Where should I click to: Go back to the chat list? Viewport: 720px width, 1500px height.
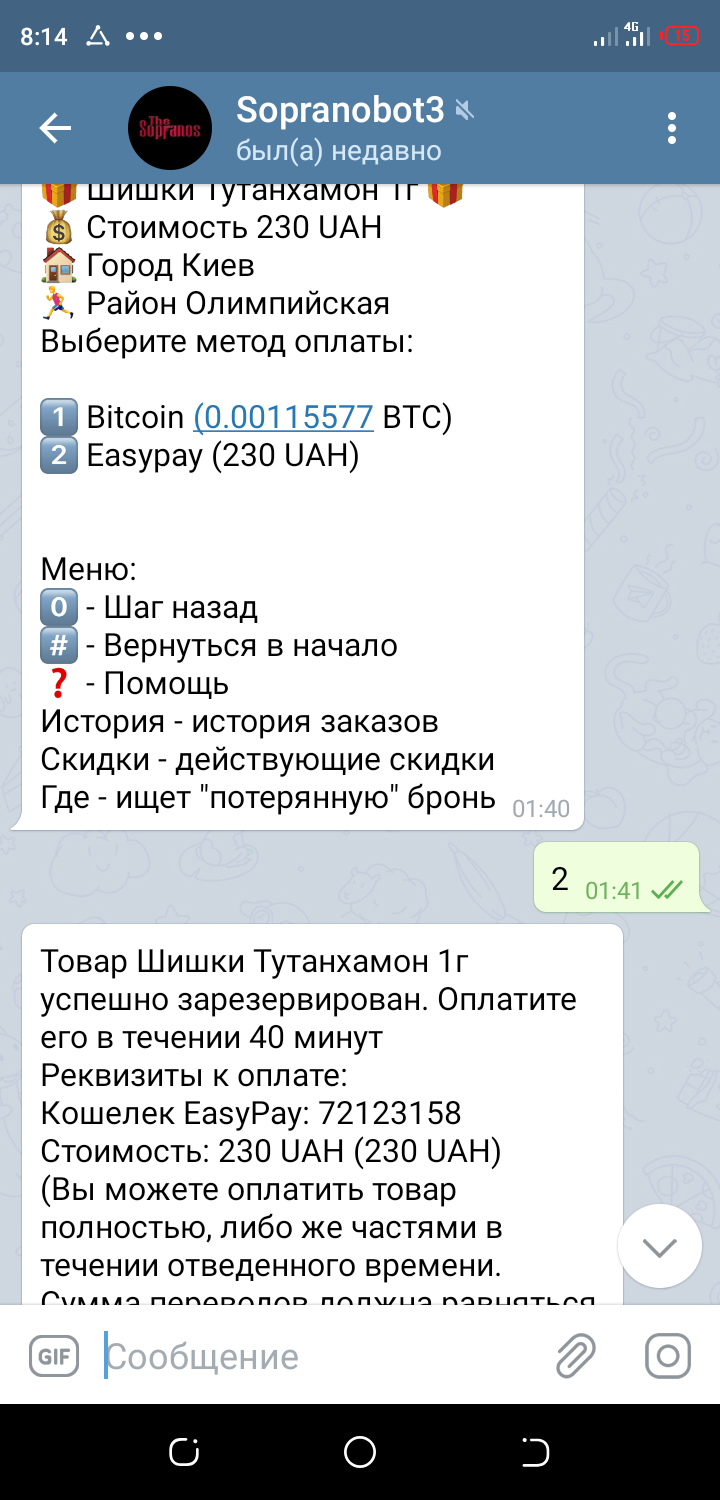tap(55, 127)
